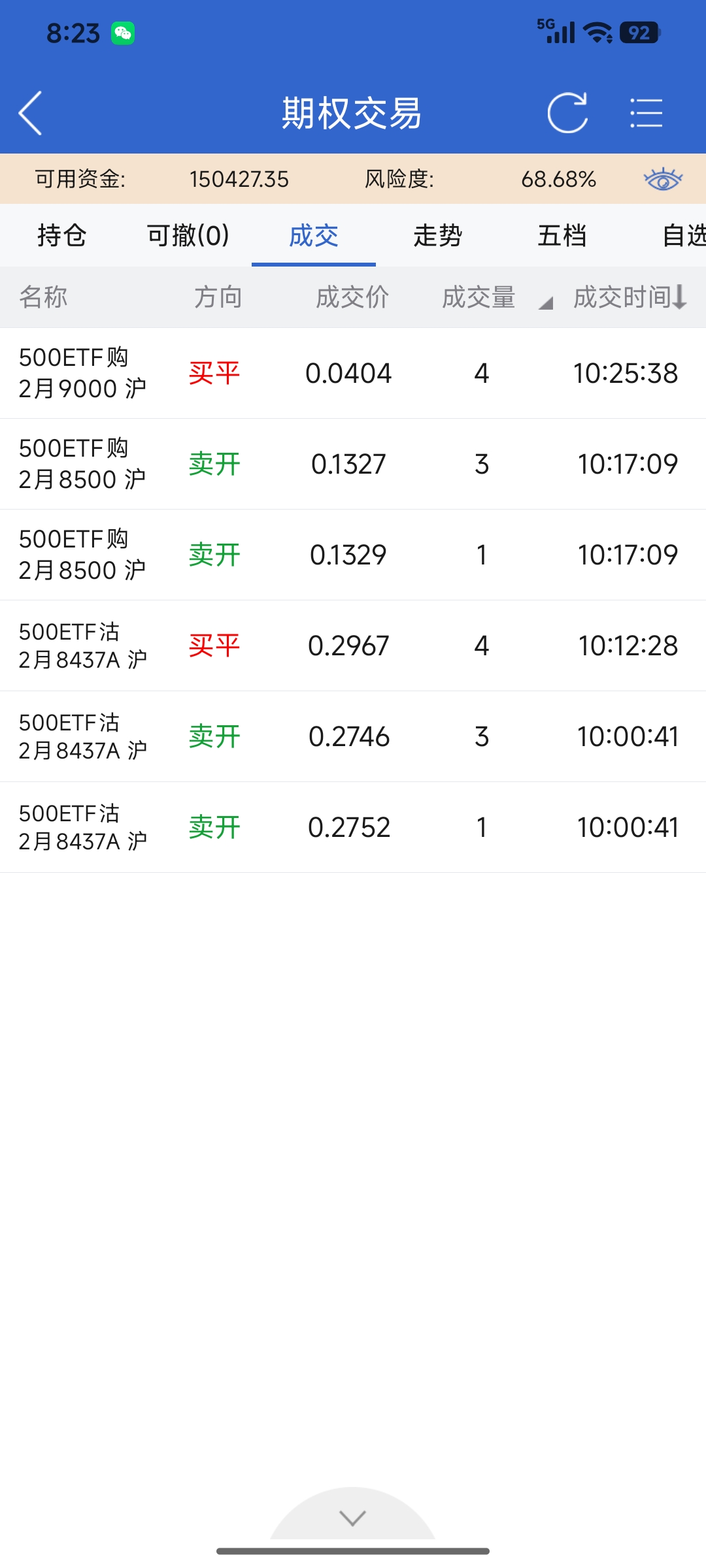
Task: Open the list menu icon
Action: [646, 113]
